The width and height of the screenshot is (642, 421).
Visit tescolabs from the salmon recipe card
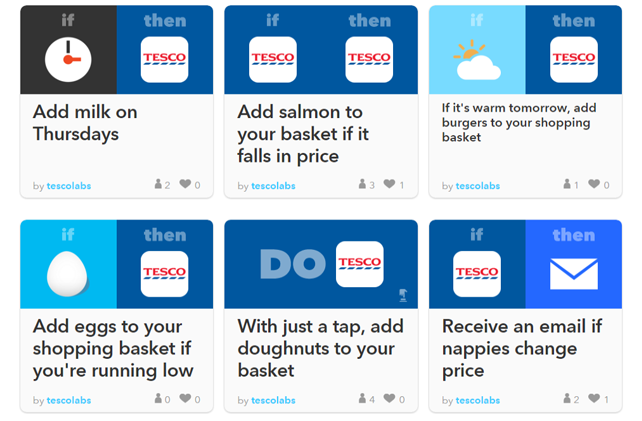click(274, 186)
